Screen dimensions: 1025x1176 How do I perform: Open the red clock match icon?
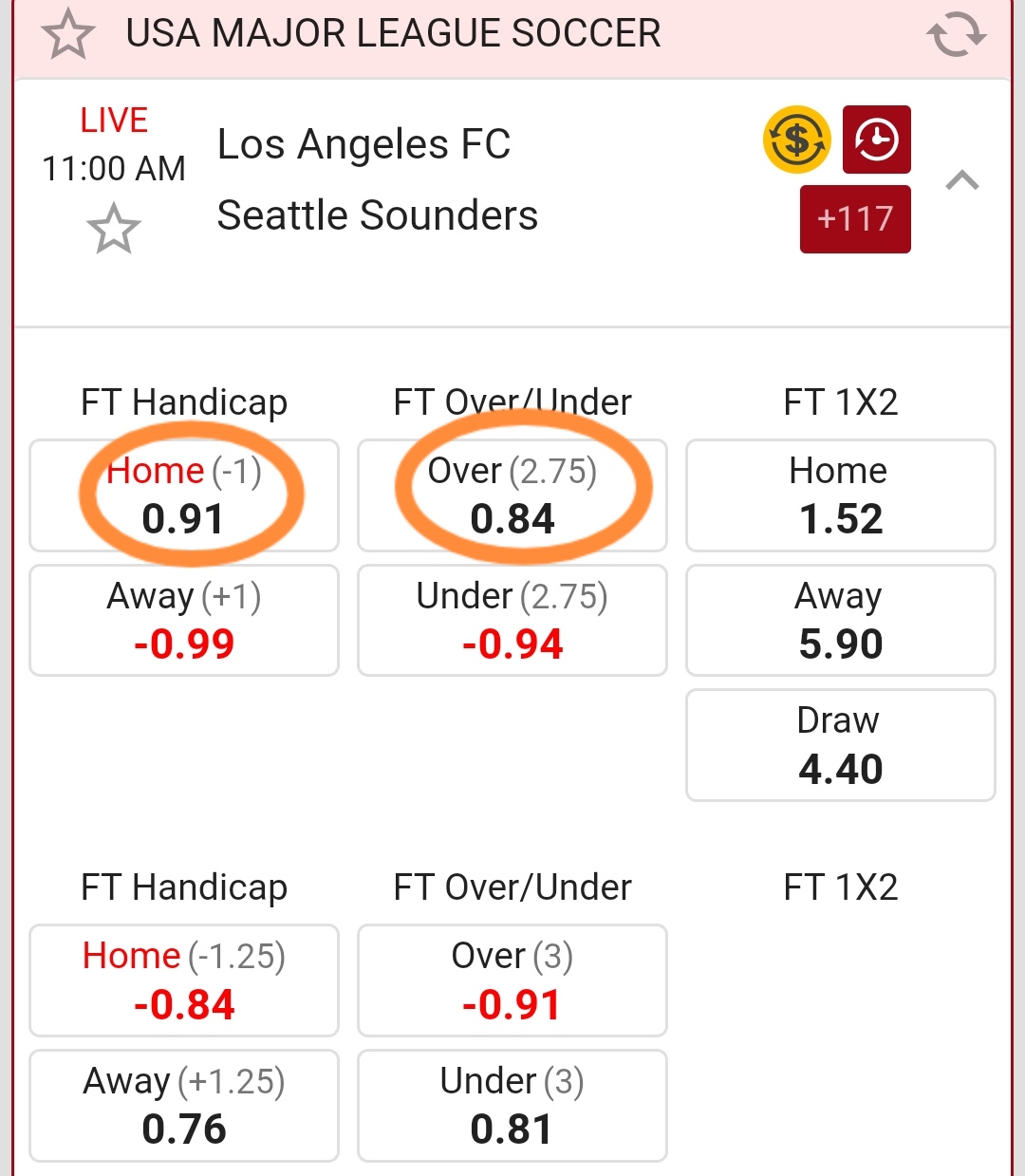876,140
